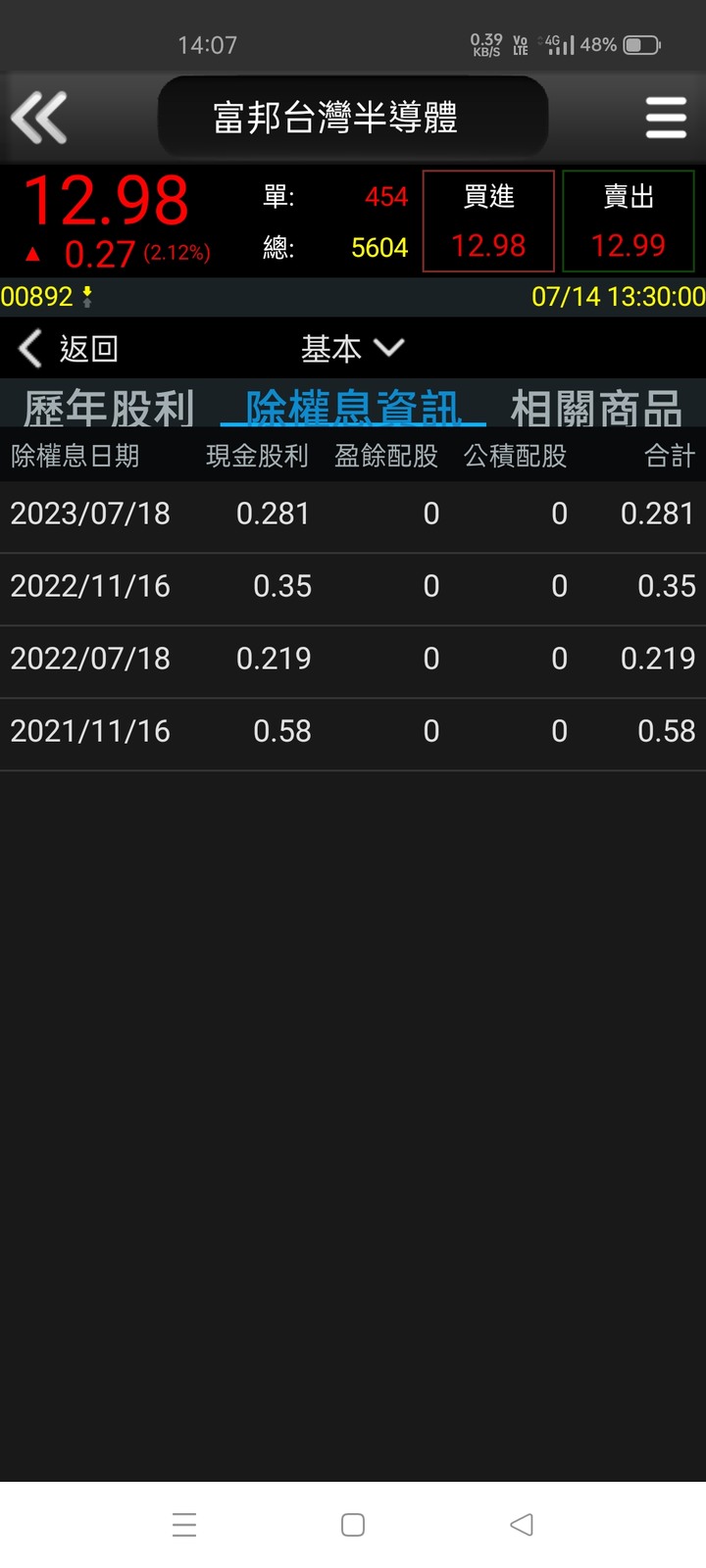Tap the system home button
706x1568 pixels.
tap(353, 1525)
